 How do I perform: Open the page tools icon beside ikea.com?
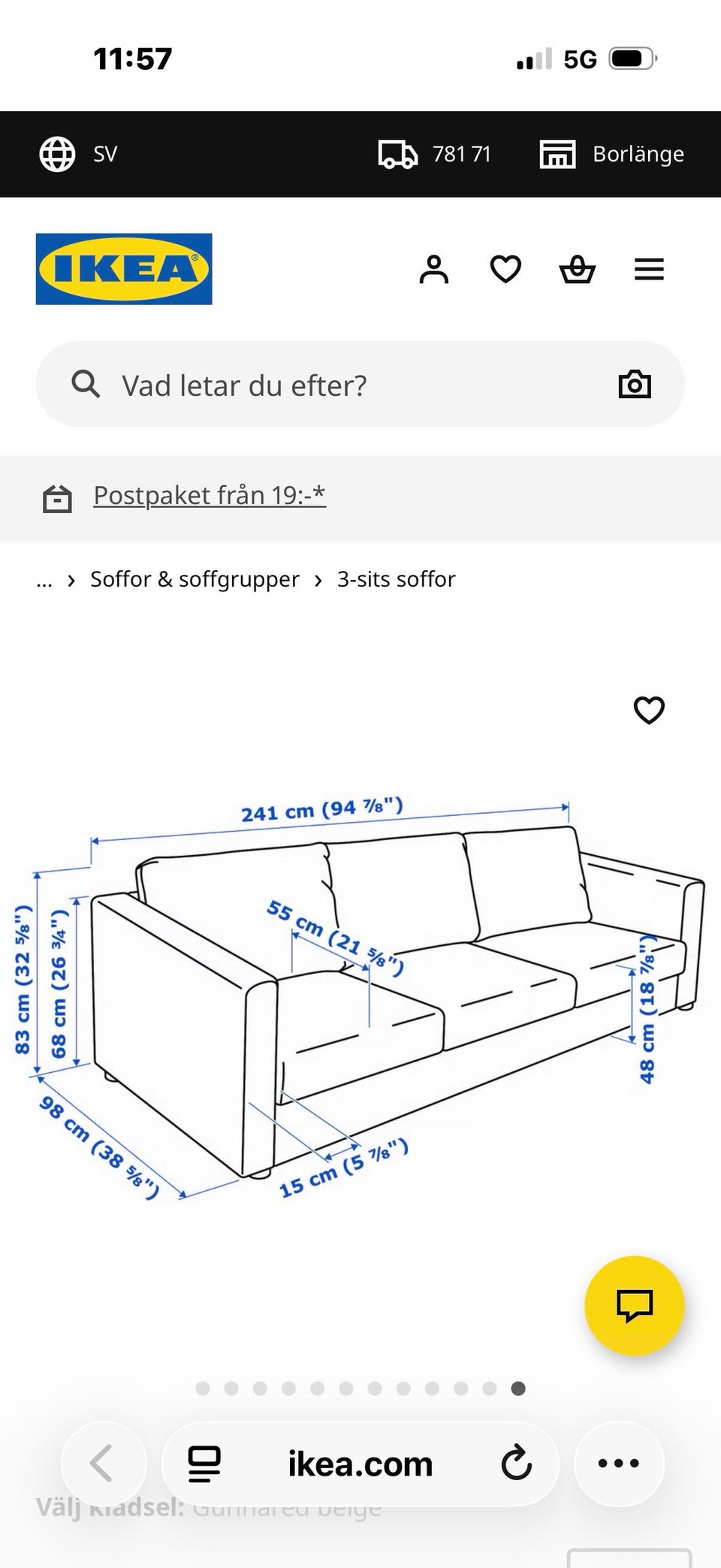[x=204, y=1463]
